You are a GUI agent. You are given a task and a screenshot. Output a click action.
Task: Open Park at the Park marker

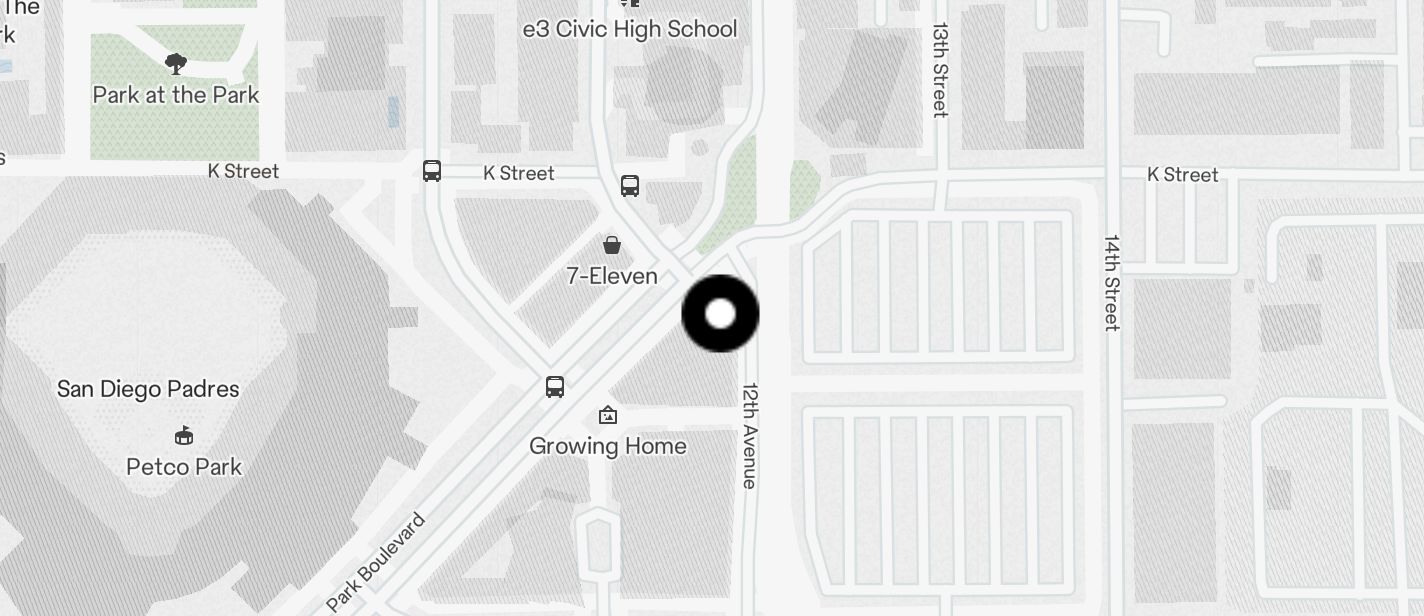pyautogui.click(x=176, y=65)
